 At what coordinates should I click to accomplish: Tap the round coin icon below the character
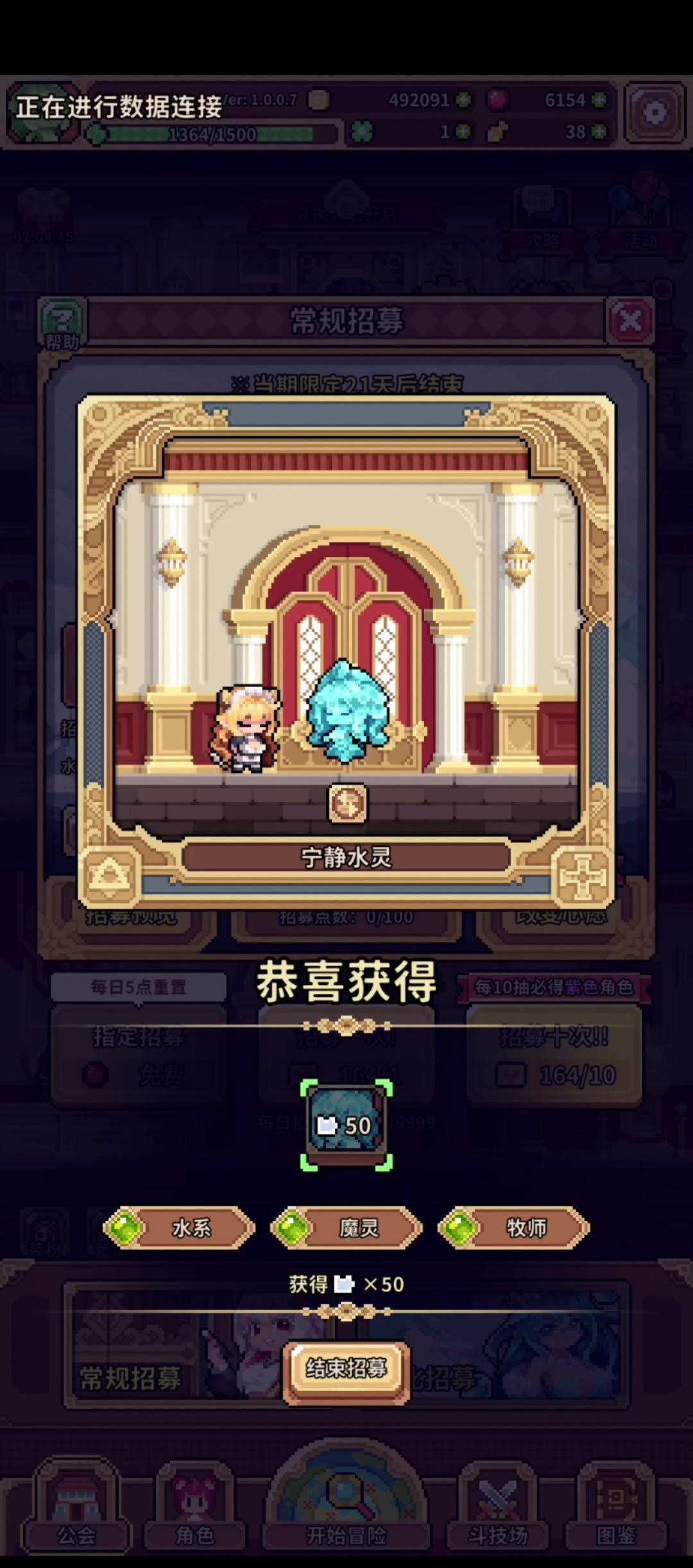click(x=347, y=803)
